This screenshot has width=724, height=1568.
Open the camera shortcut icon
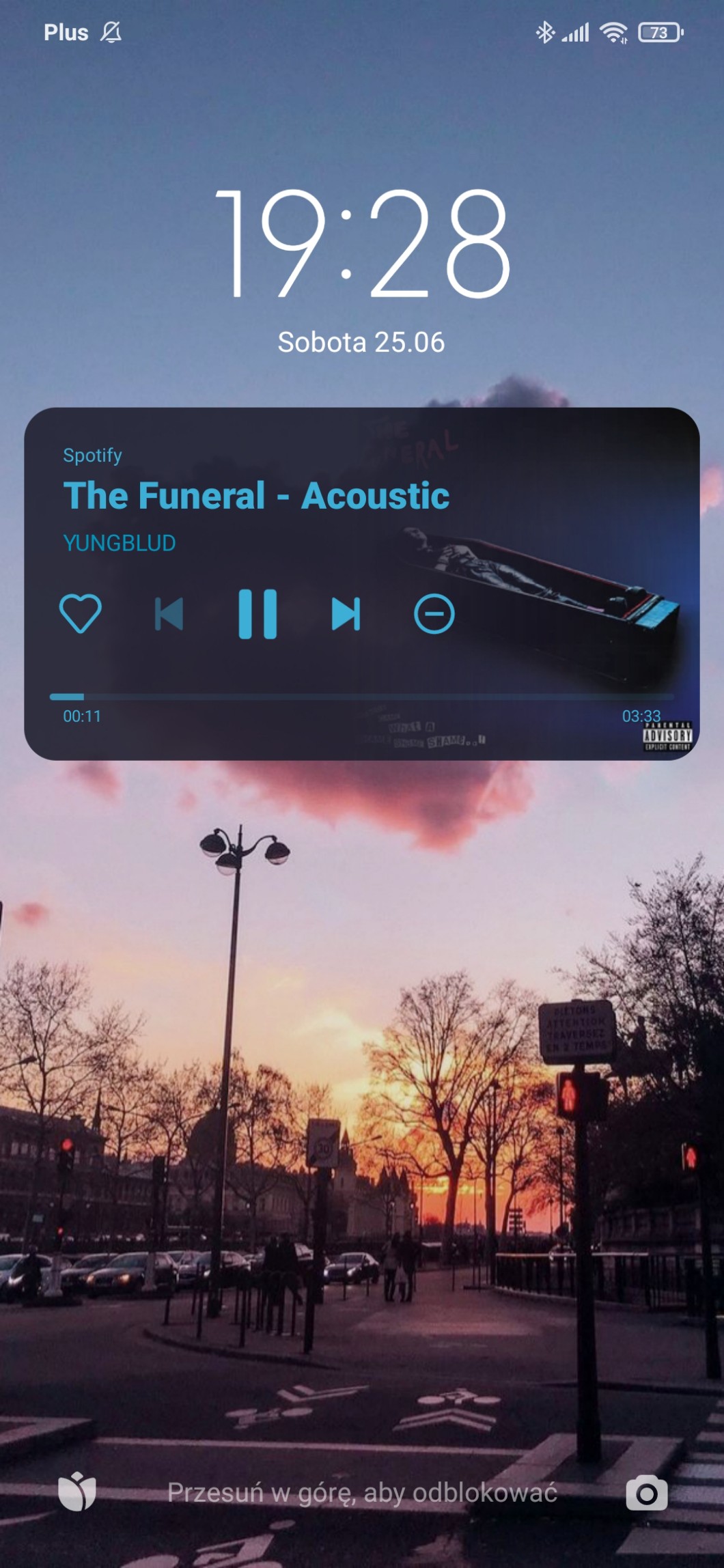[x=646, y=1493]
